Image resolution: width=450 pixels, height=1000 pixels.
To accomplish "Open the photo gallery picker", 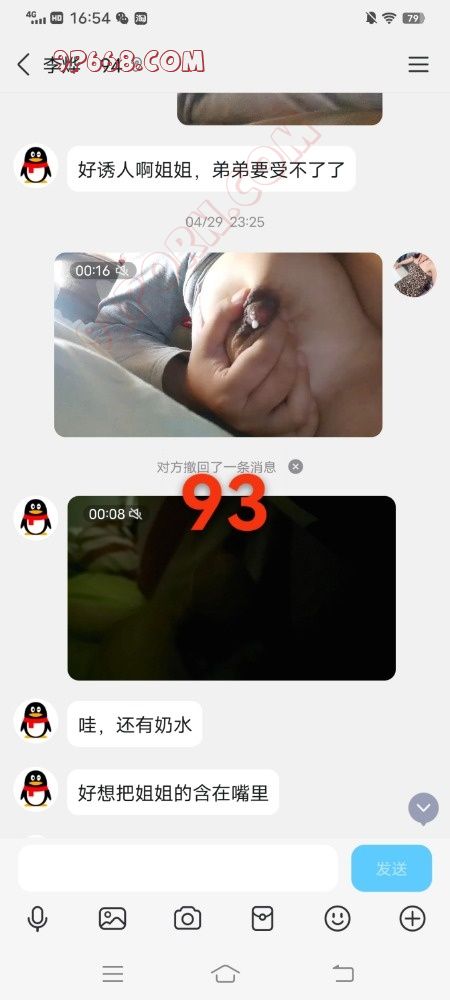I will coord(112,919).
